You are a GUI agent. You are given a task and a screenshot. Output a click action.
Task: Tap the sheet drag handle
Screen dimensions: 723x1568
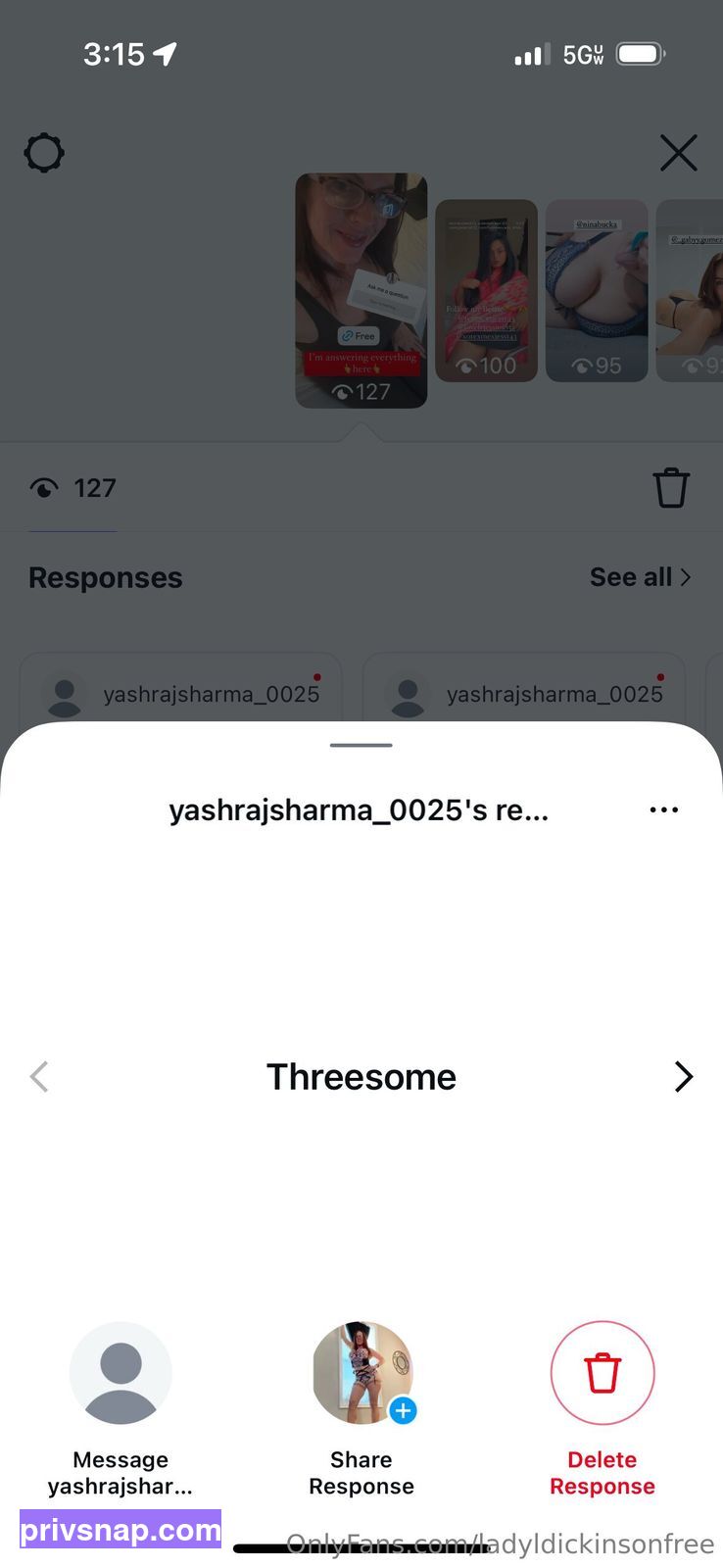pyautogui.click(x=361, y=746)
